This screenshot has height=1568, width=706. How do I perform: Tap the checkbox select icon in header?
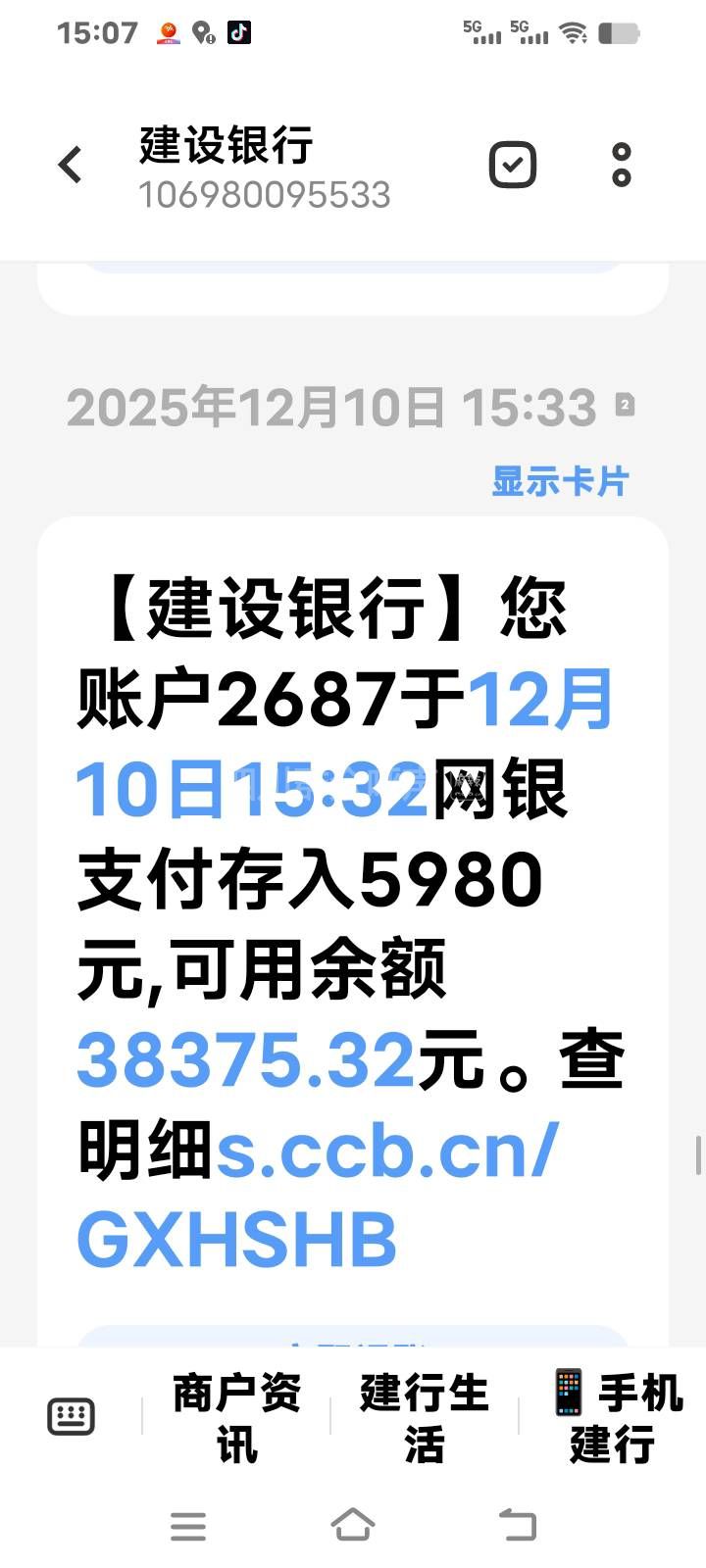coord(513,165)
